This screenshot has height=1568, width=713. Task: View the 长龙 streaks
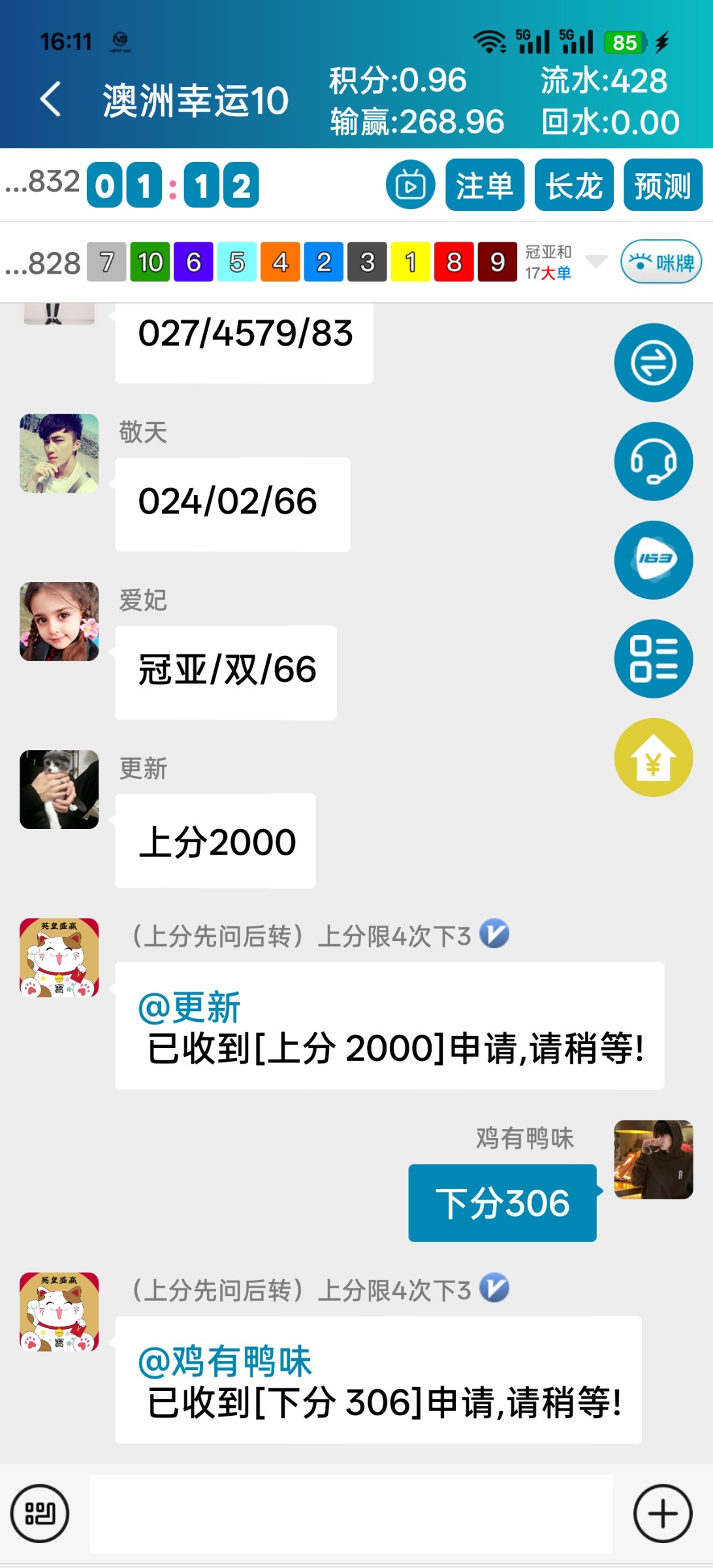(573, 186)
